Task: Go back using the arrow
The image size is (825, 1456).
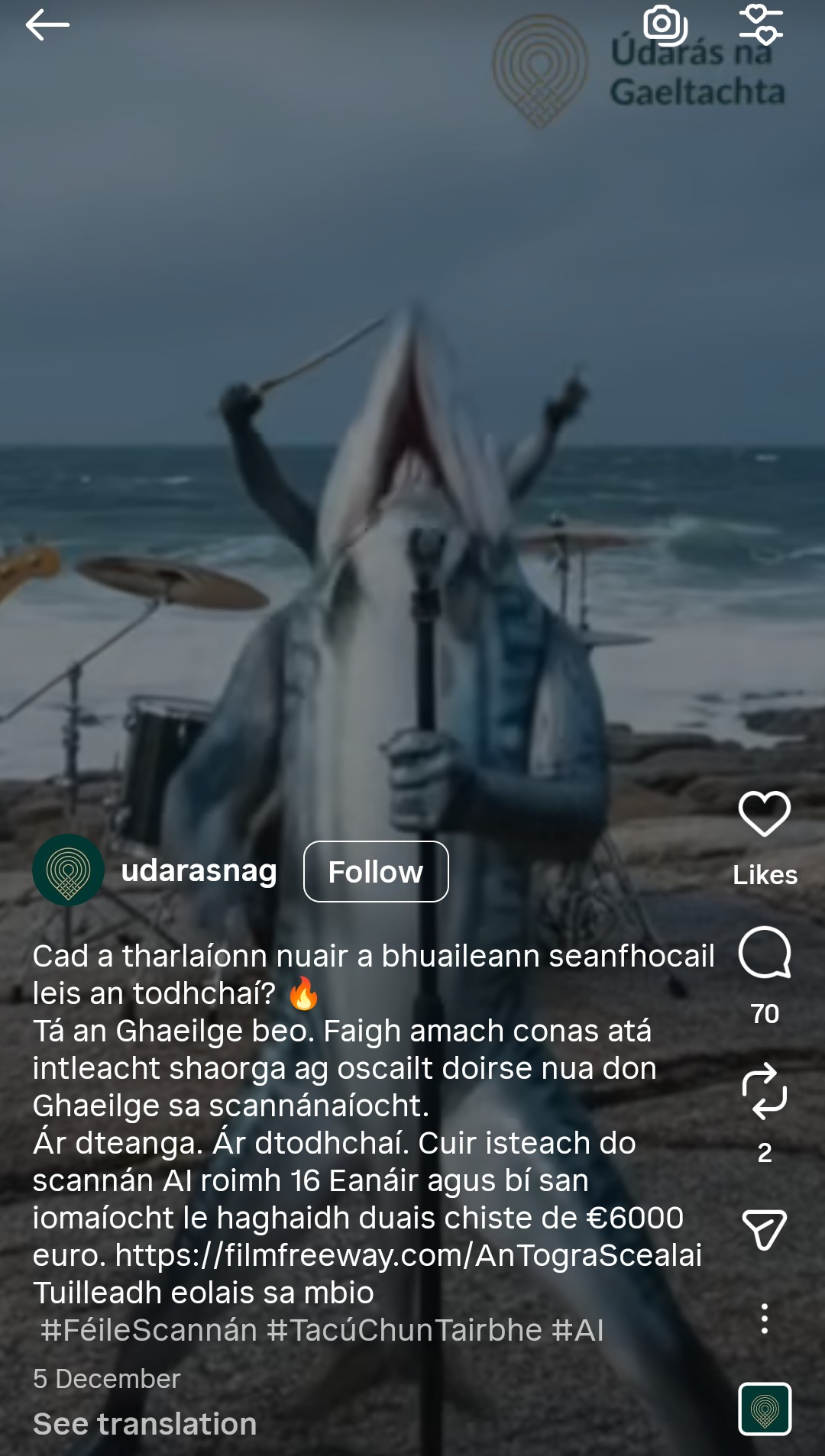Action: [47, 25]
